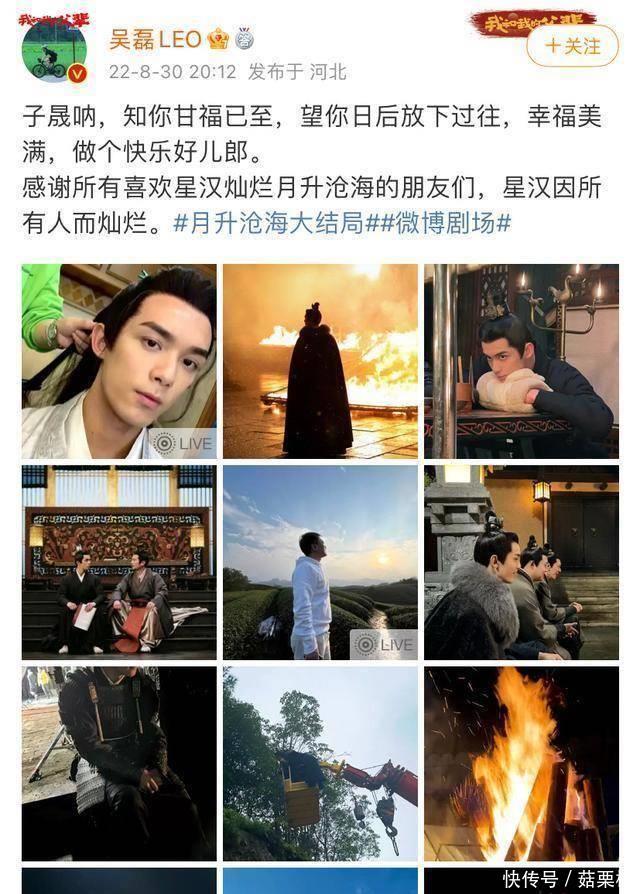The width and height of the screenshot is (640, 894).
Task: View photo of three men seated in fur coats
Action: tap(521, 562)
